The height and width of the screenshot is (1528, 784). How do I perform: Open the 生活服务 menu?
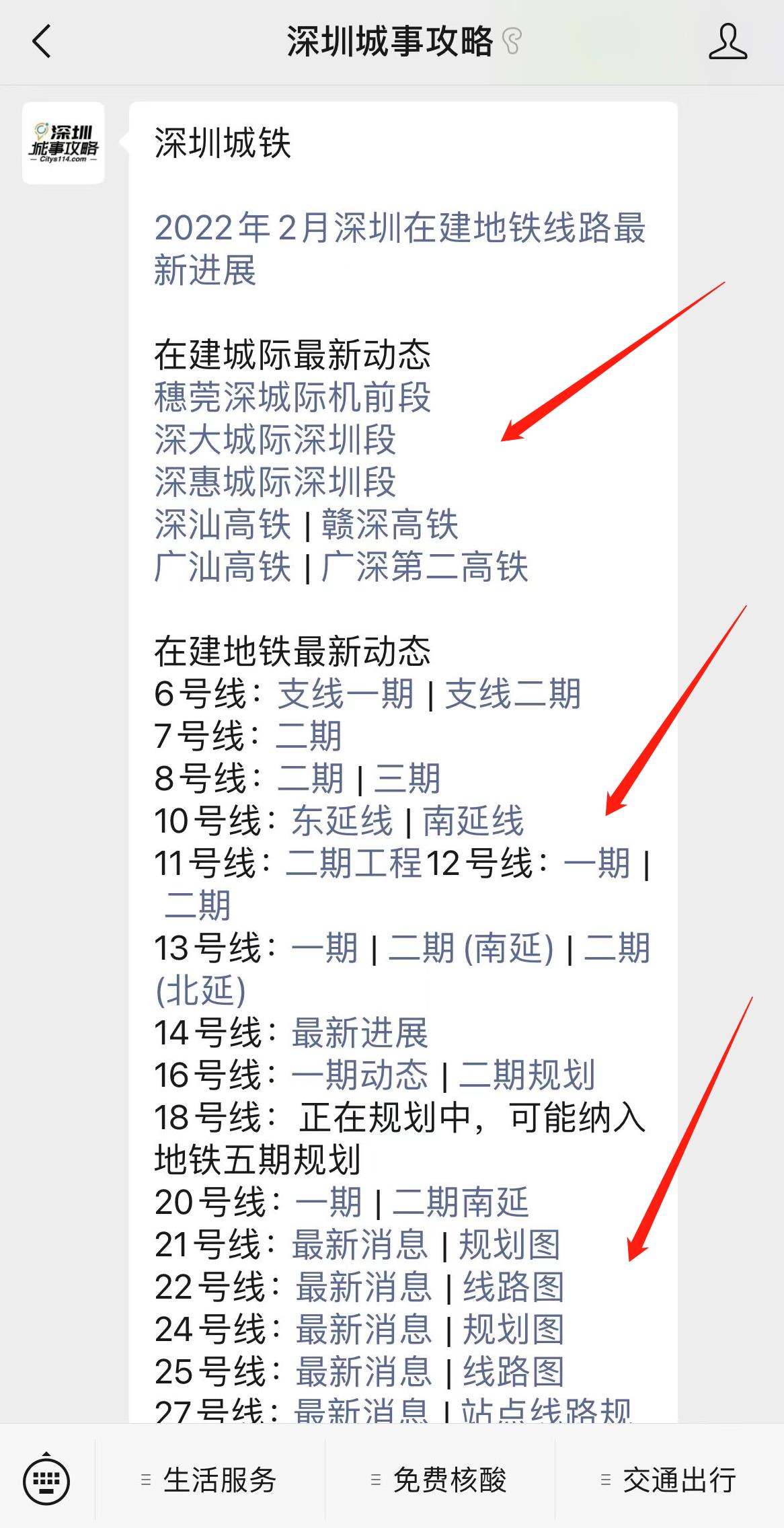(x=210, y=1480)
